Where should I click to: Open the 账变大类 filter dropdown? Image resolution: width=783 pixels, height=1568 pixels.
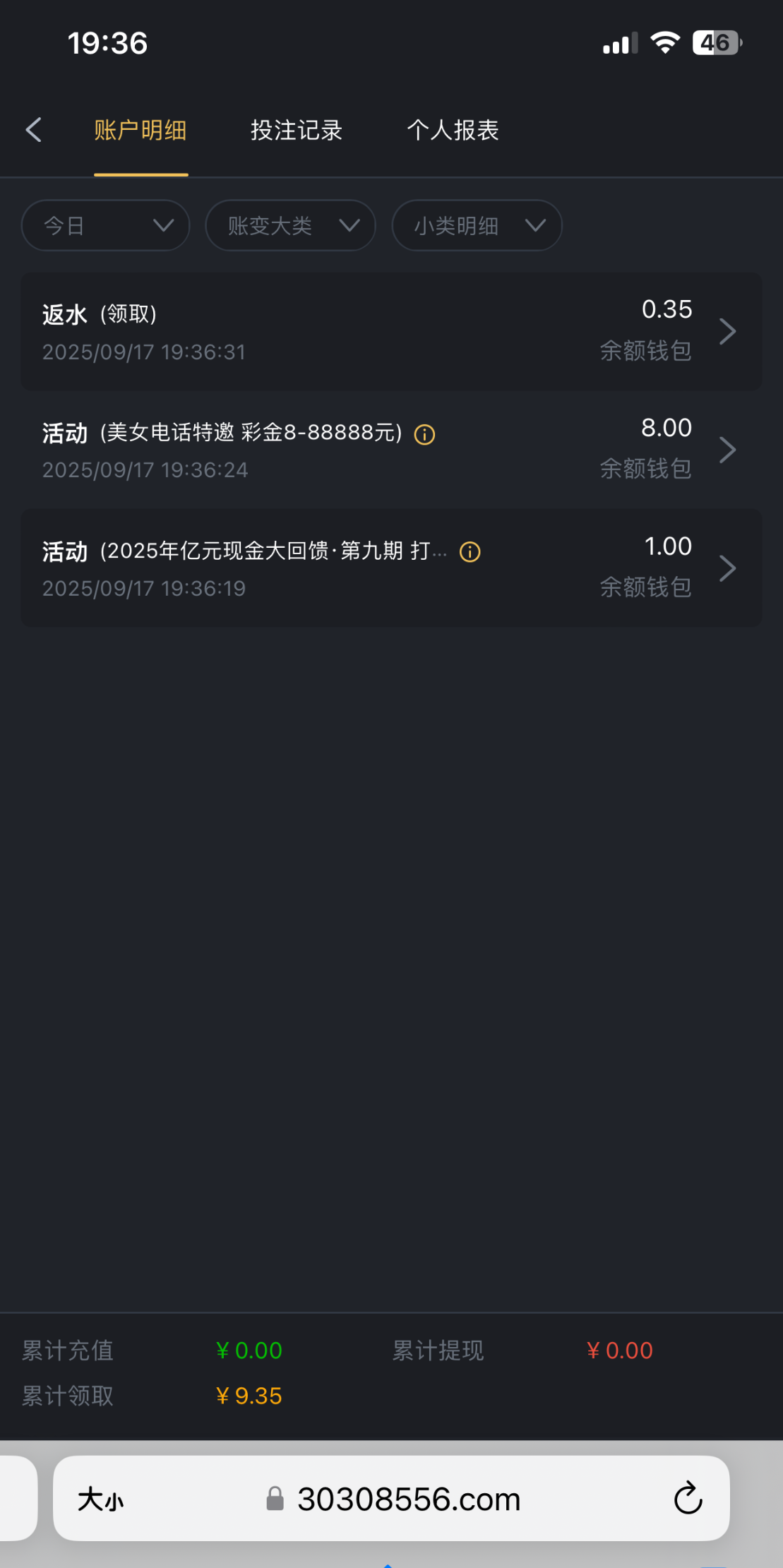pyautogui.click(x=290, y=226)
